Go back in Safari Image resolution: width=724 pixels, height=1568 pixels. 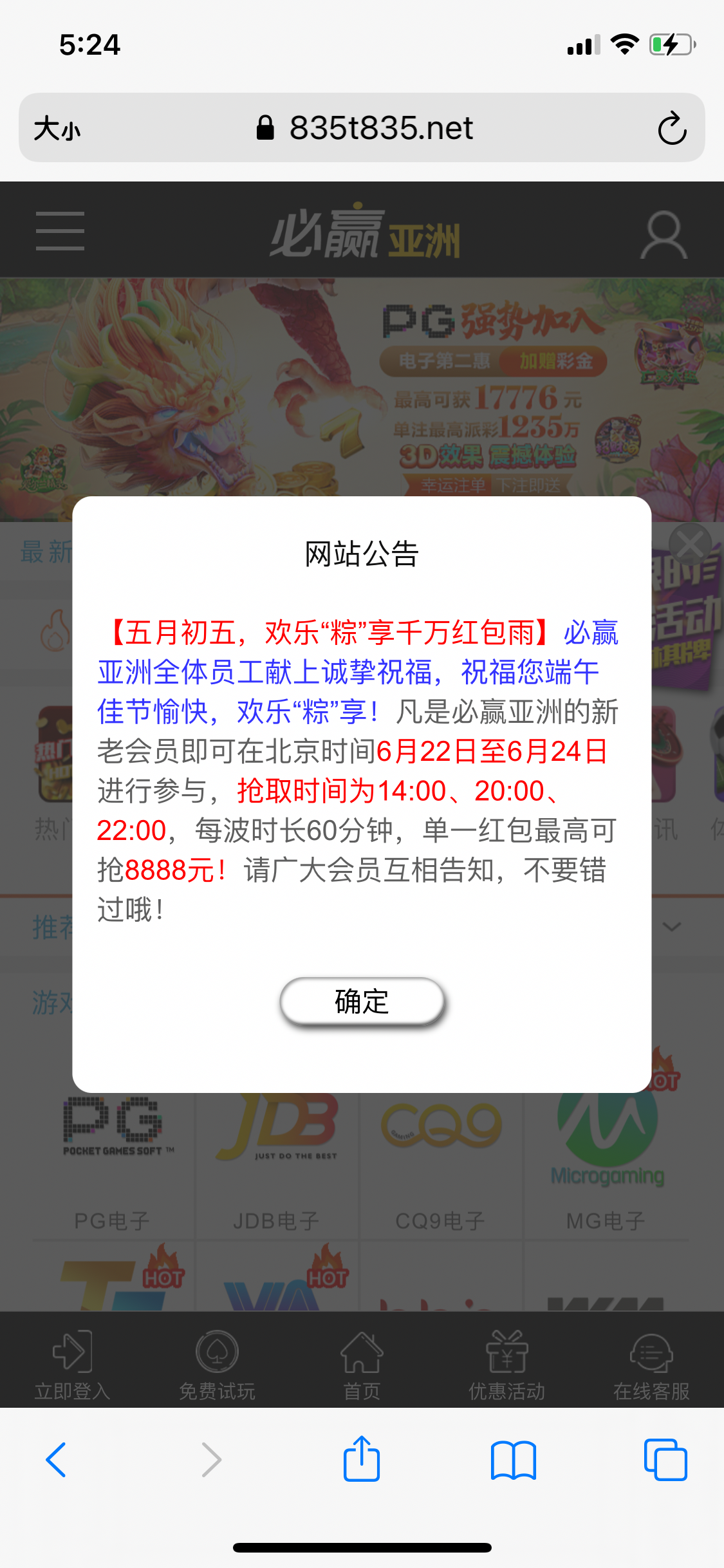pyautogui.click(x=56, y=1459)
